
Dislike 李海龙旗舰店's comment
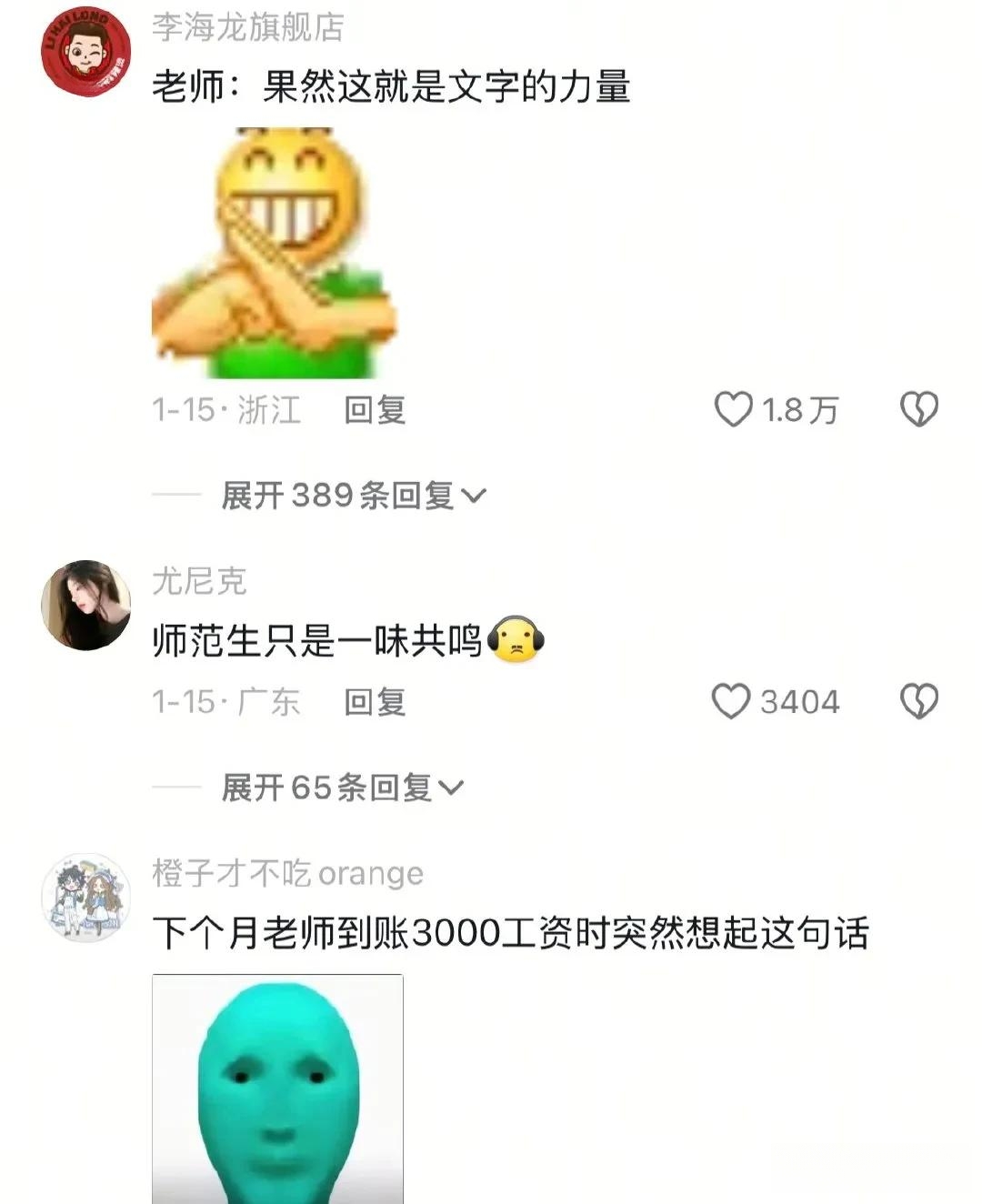point(918,410)
